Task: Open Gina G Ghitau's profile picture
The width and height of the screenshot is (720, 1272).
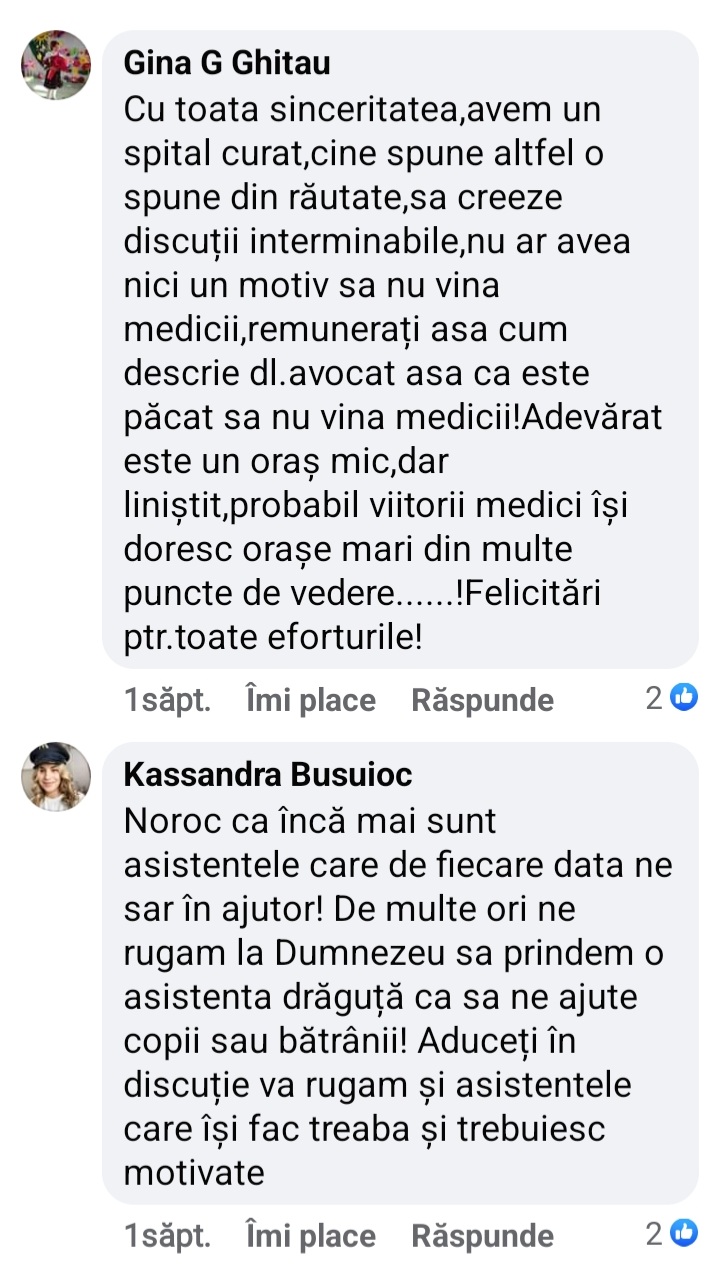Action: pyautogui.click(x=56, y=65)
